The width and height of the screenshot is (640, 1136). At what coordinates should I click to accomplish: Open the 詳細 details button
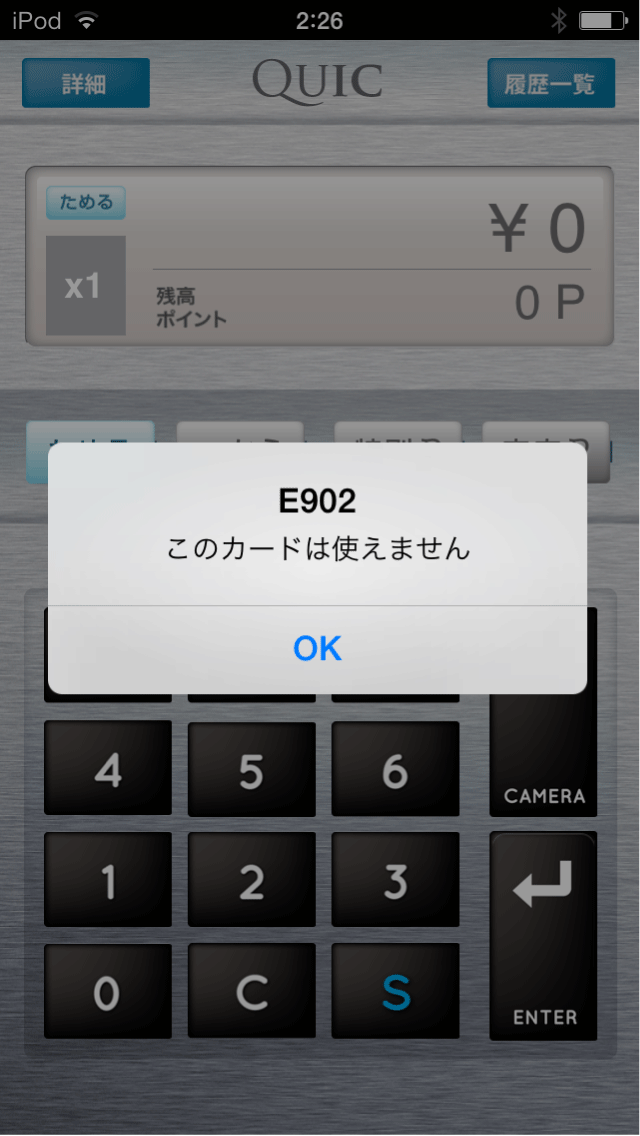point(86,83)
